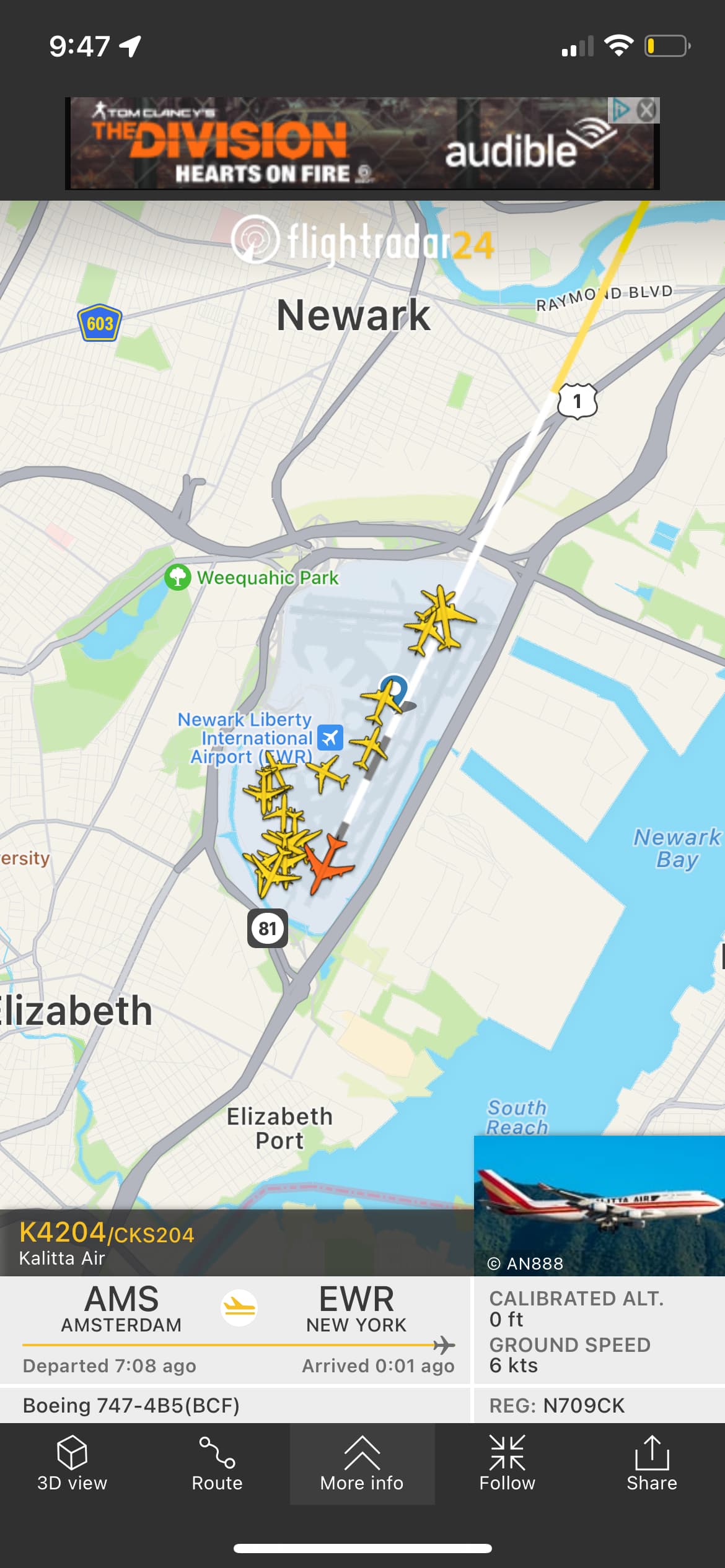Open the 3D view

click(72, 1464)
